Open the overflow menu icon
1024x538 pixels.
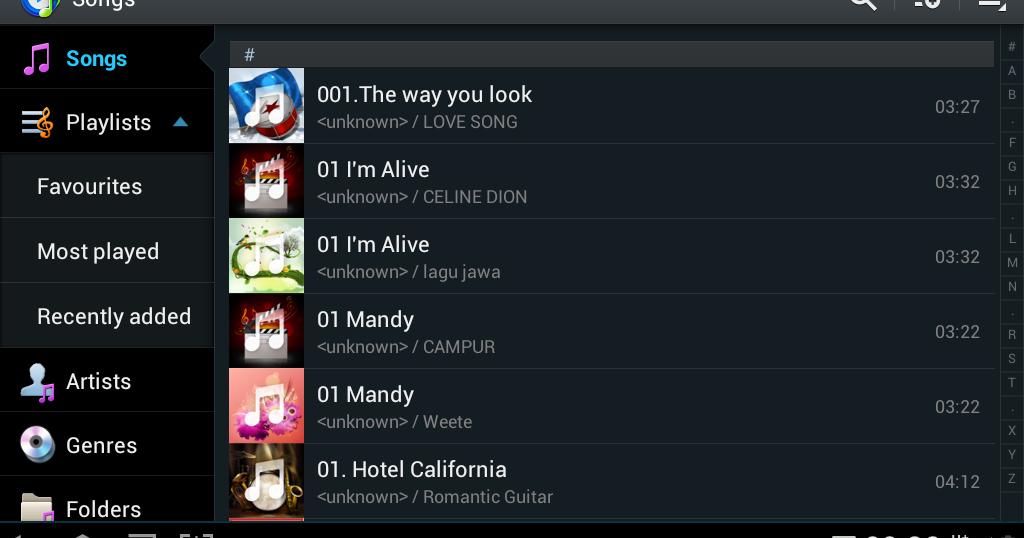991,4
